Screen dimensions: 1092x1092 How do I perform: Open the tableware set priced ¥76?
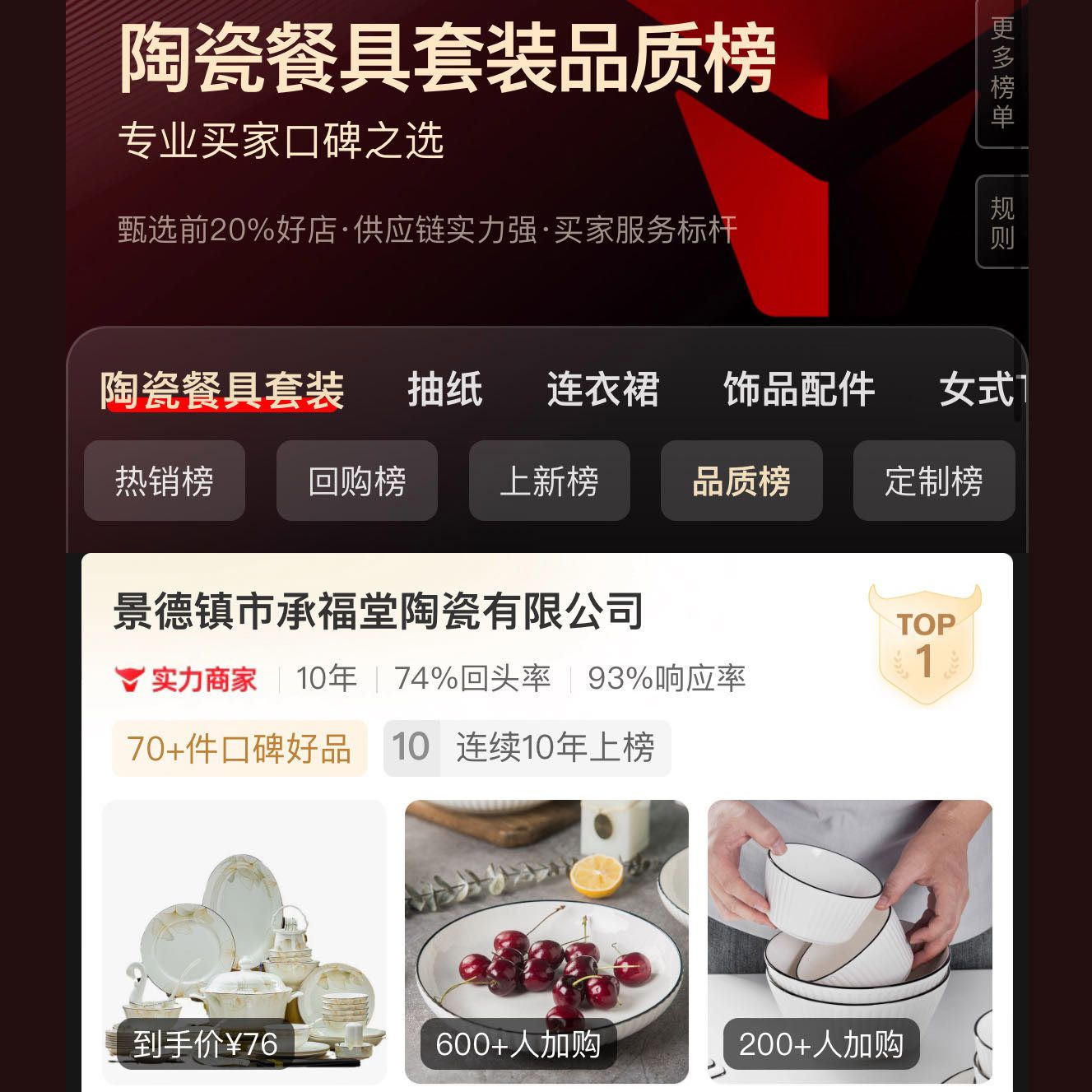click(x=244, y=942)
